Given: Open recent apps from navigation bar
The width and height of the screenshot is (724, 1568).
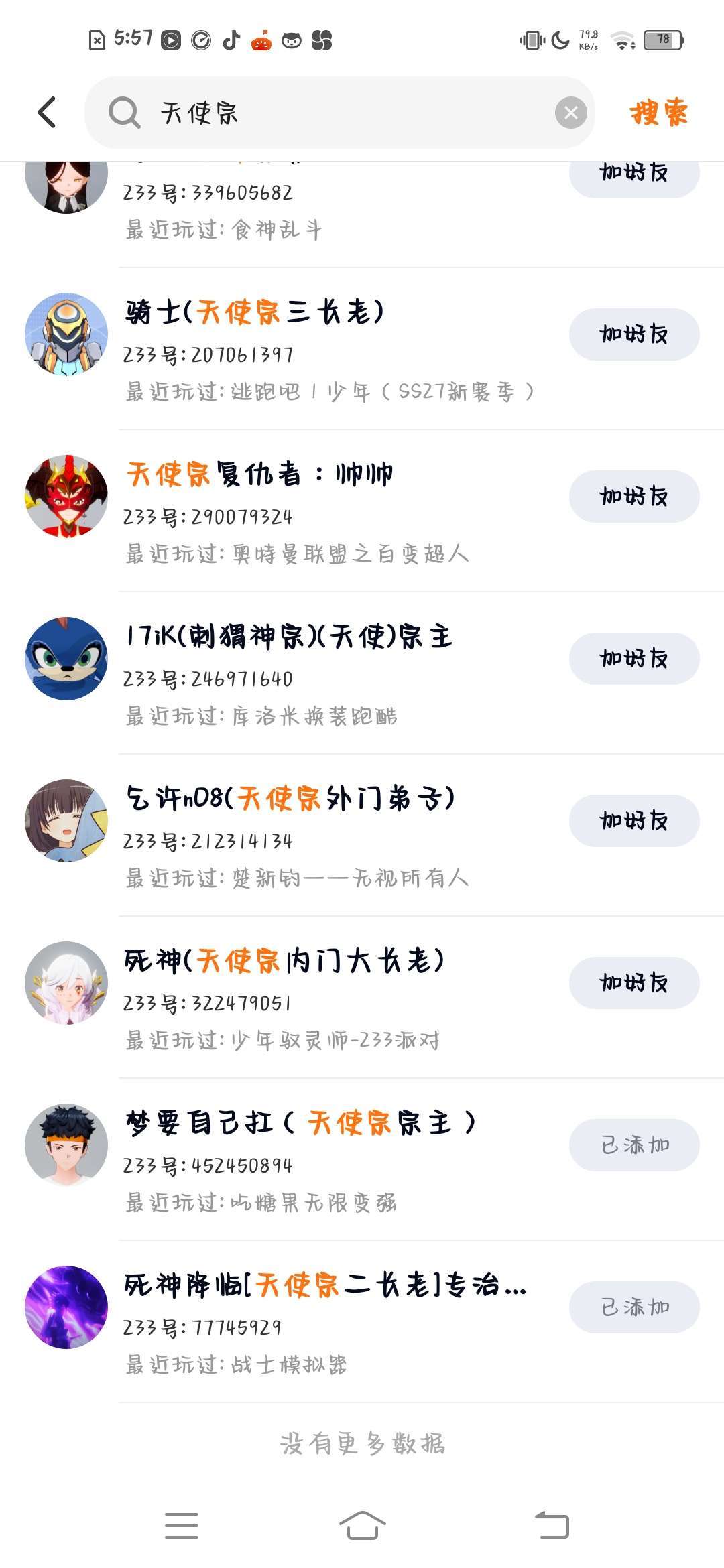Looking at the screenshot, I should coord(182,1526).
